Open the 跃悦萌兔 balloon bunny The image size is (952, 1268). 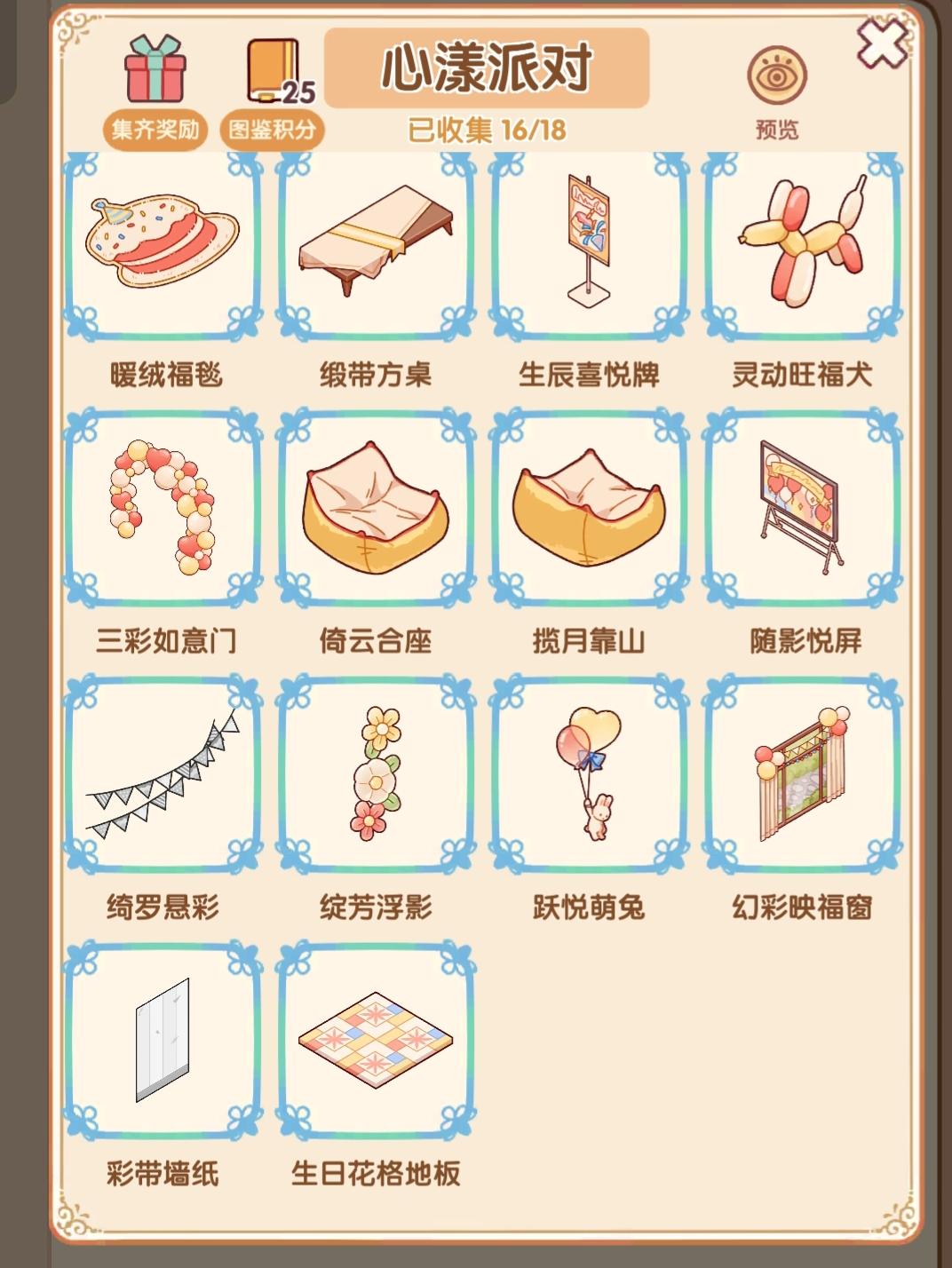589,774
